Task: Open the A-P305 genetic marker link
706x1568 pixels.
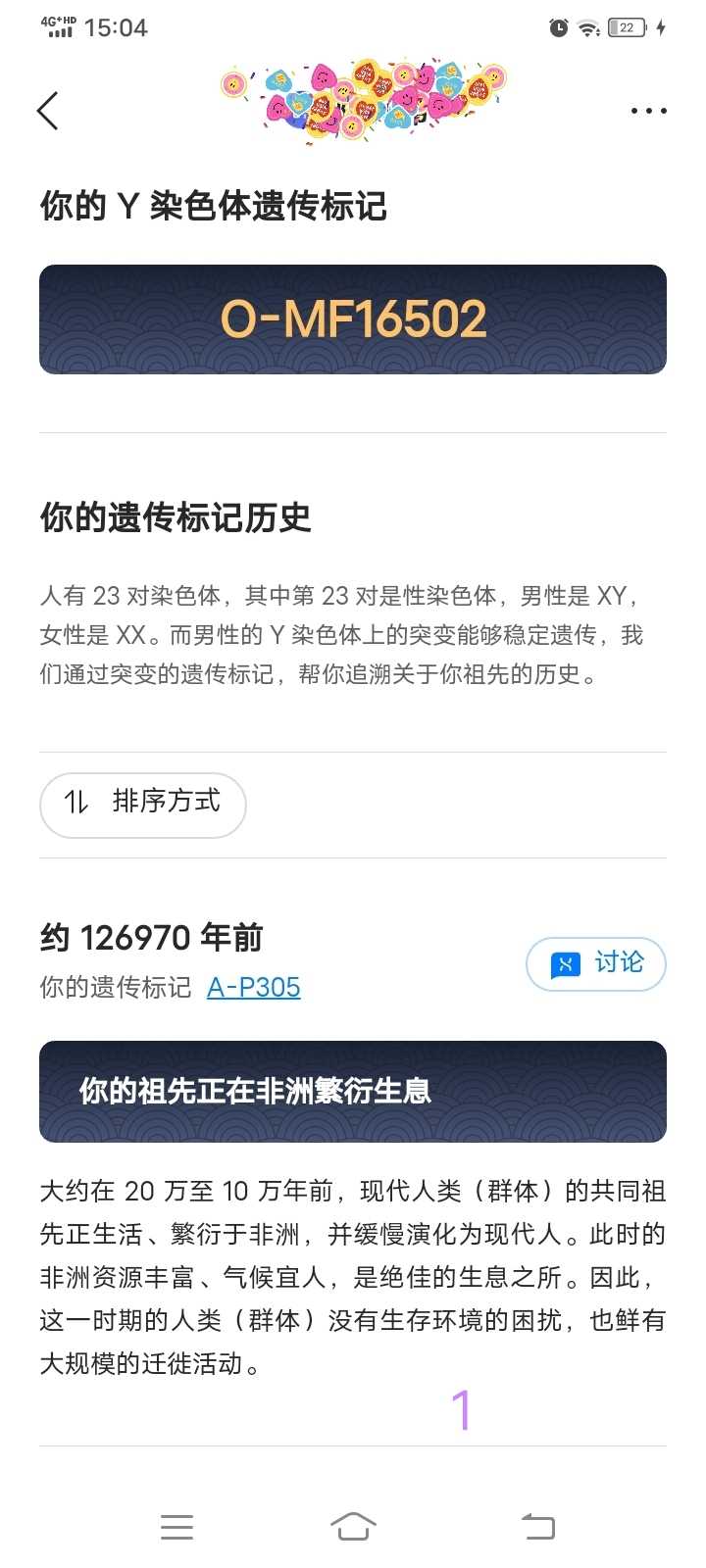Action: [x=253, y=987]
